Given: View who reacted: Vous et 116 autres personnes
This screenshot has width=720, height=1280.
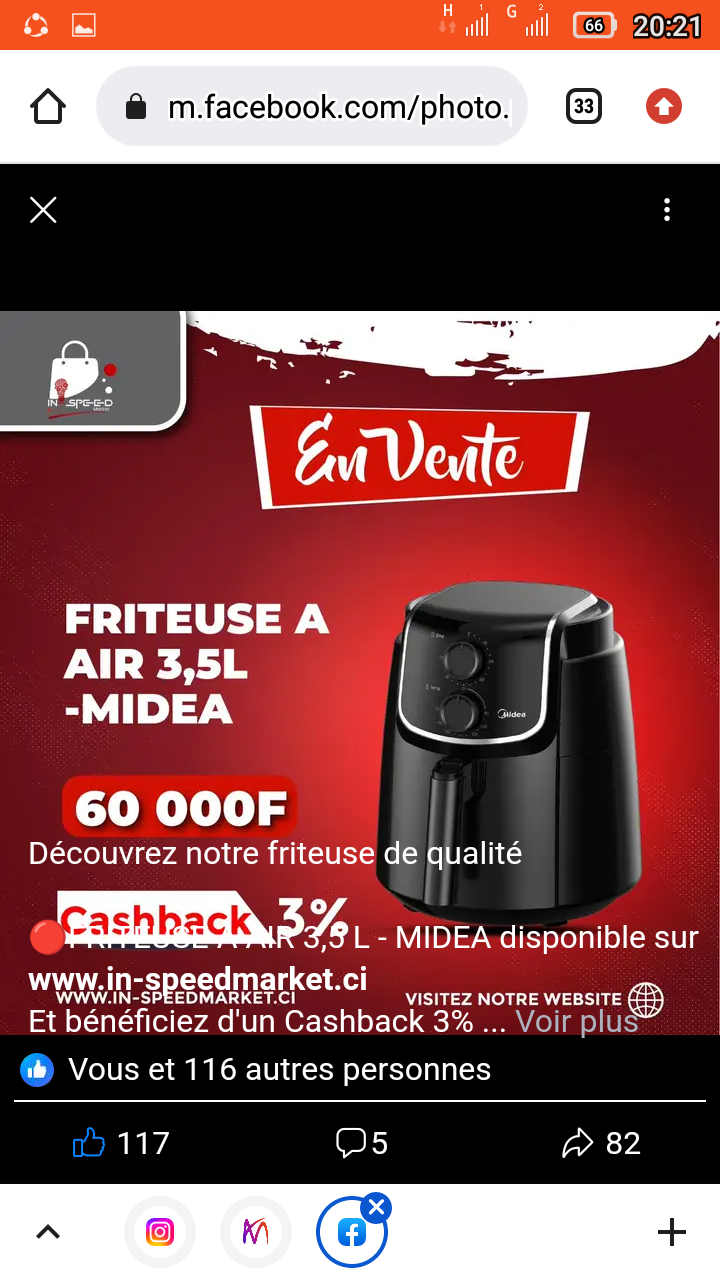Looking at the screenshot, I should coord(280,1069).
